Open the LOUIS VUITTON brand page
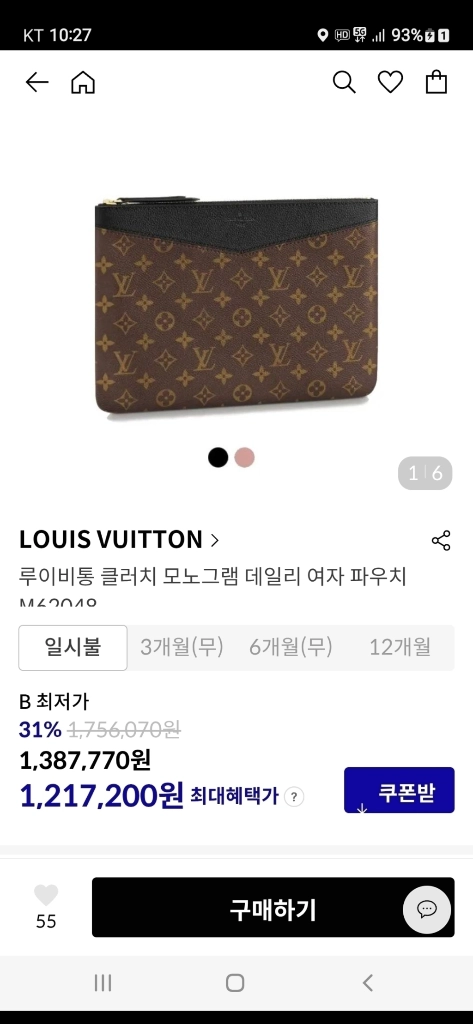The height and width of the screenshot is (1024, 473). [x=119, y=539]
